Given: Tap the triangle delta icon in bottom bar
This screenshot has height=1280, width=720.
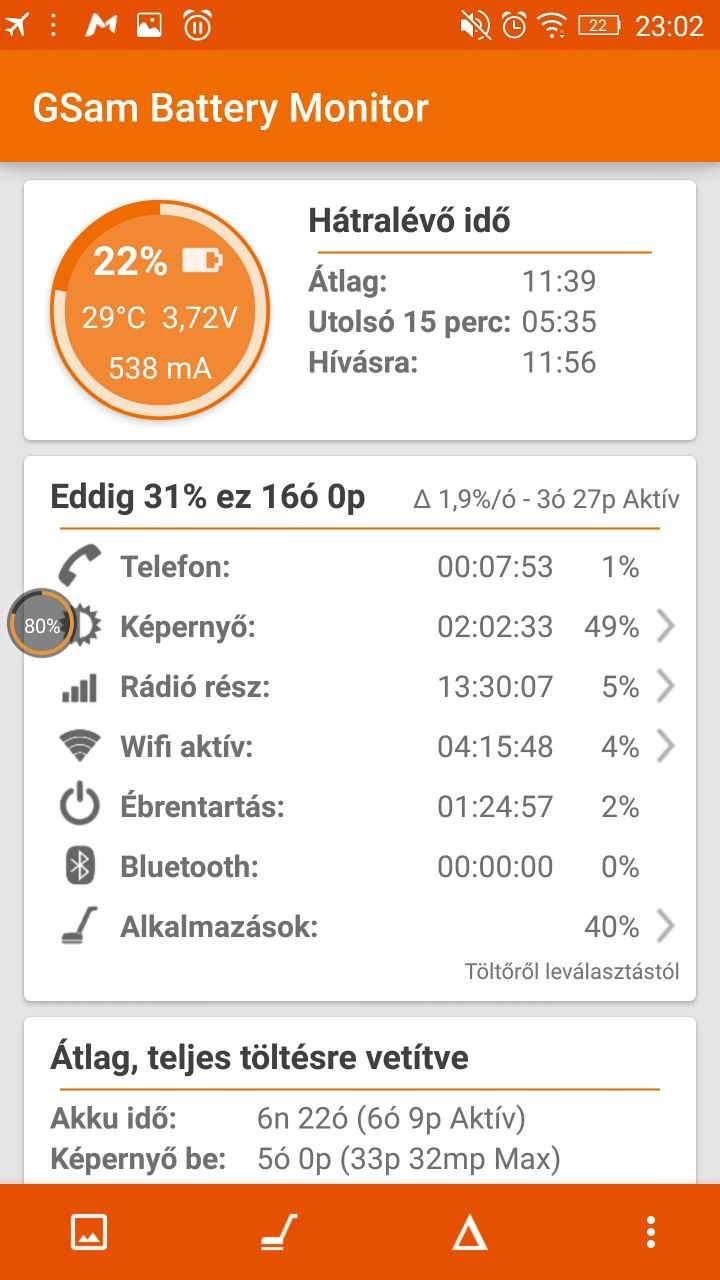Looking at the screenshot, I should point(469,1232).
